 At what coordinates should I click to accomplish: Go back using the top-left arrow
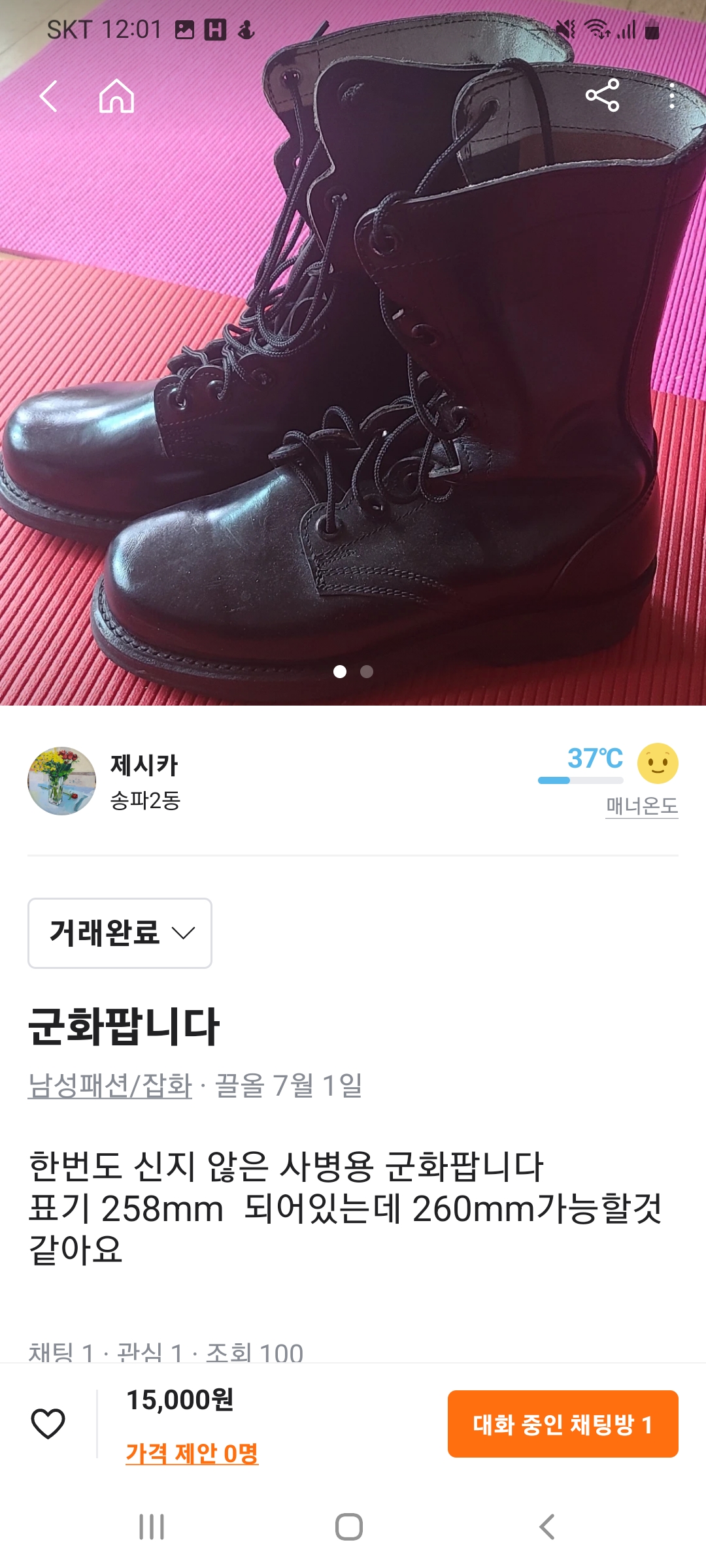point(48,97)
